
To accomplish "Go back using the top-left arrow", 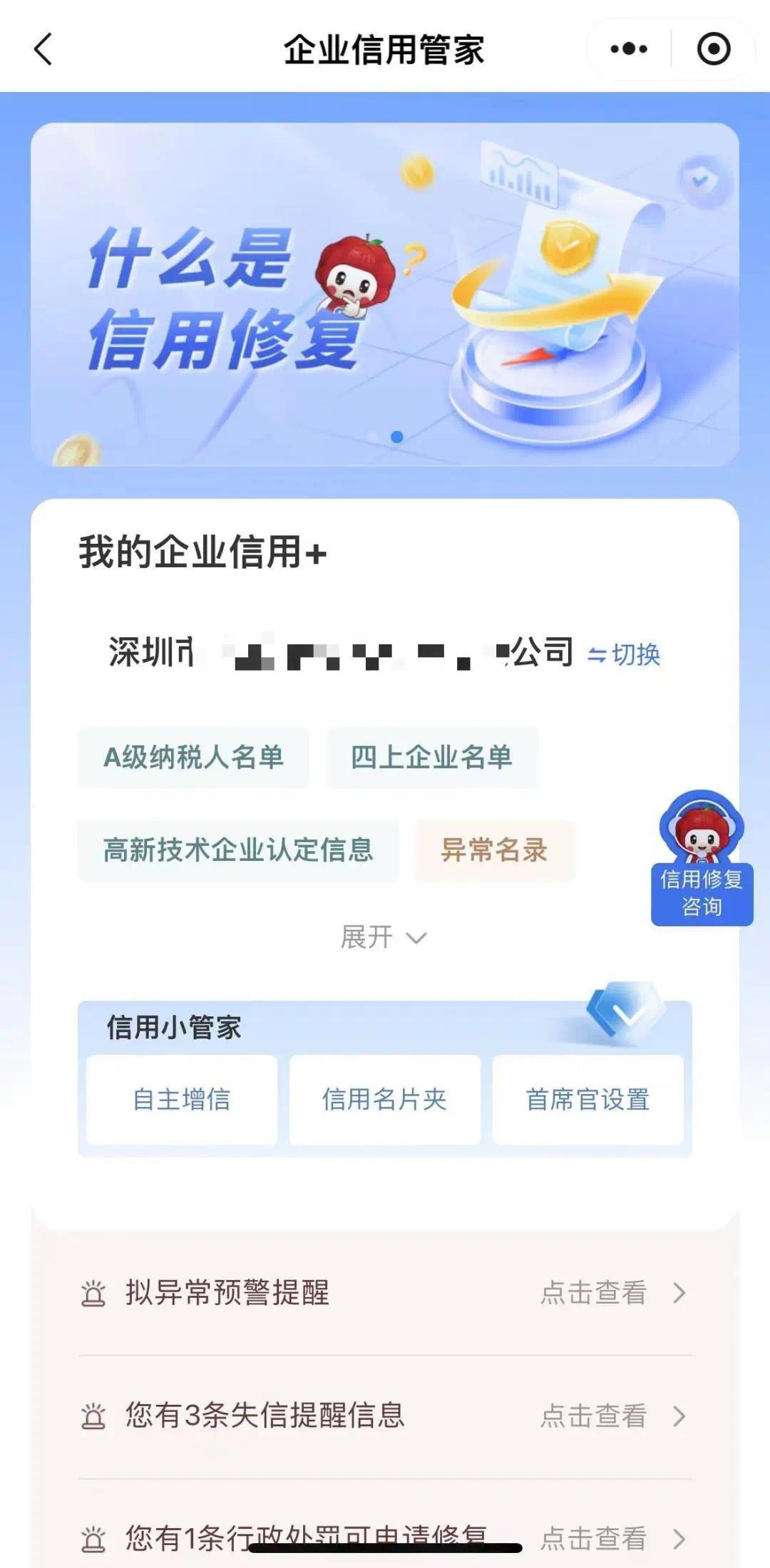I will 43,49.
